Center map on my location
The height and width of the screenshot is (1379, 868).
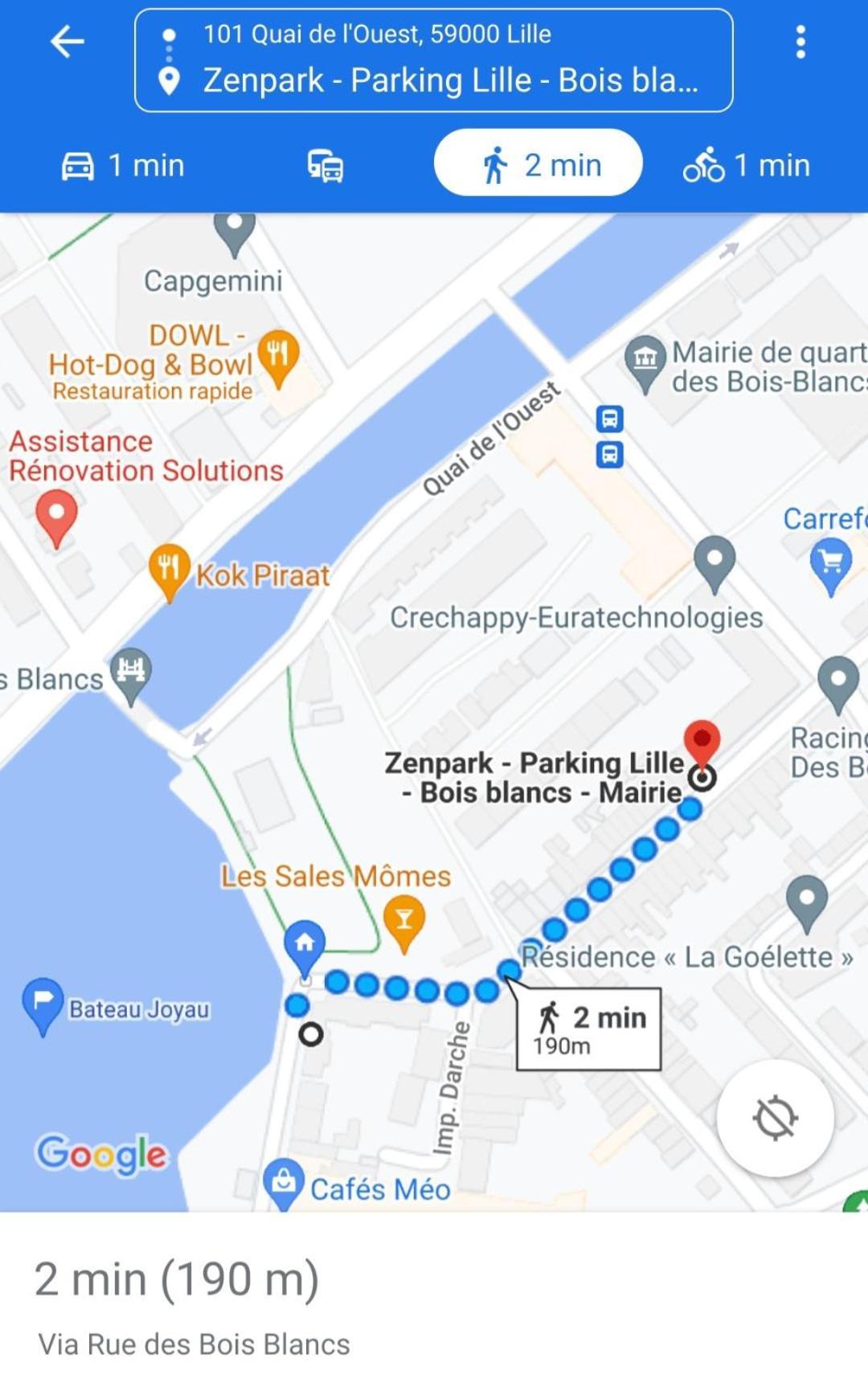(x=775, y=1117)
